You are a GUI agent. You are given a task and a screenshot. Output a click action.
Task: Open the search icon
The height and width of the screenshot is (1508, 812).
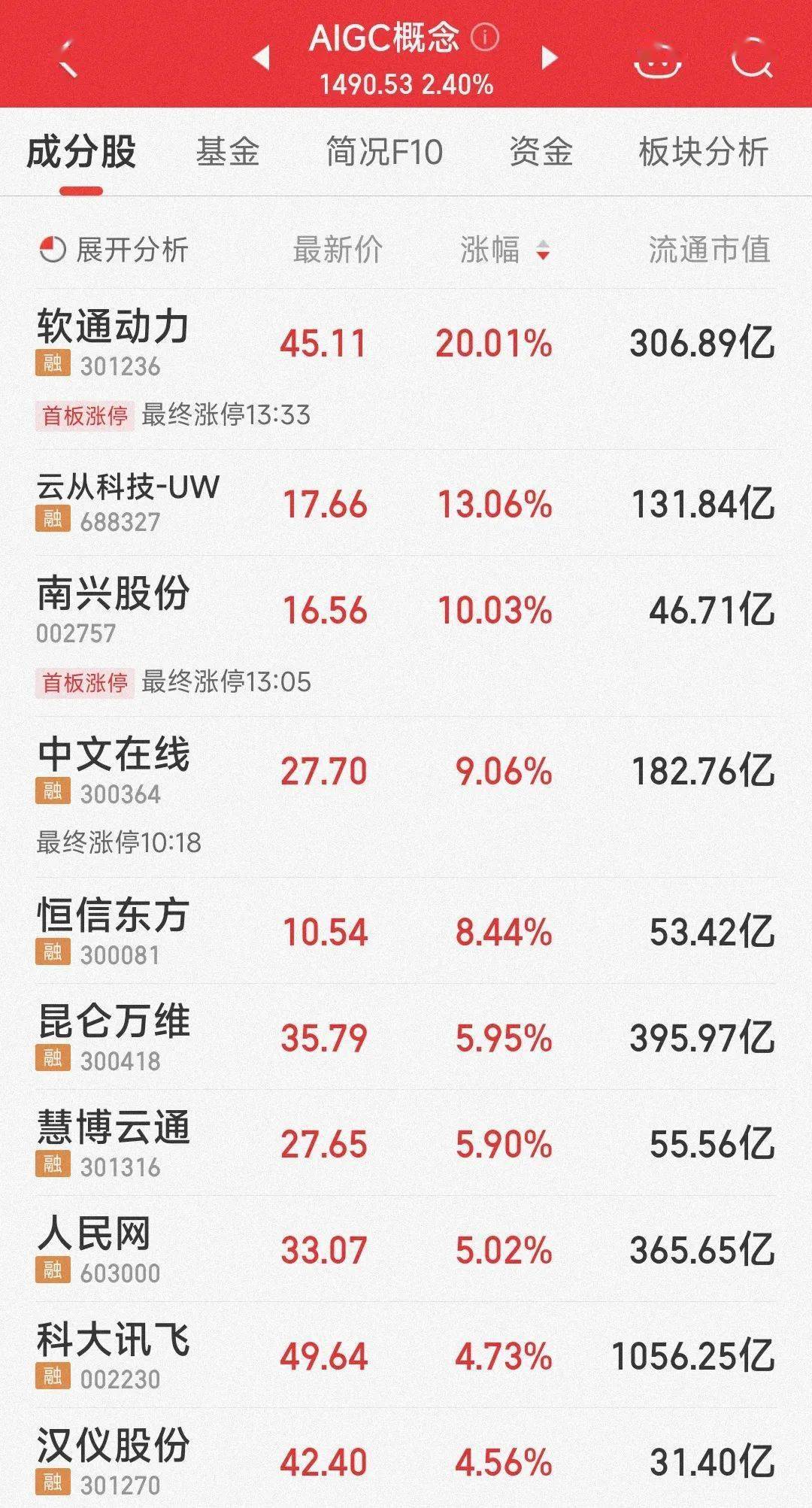click(x=752, y=57)
